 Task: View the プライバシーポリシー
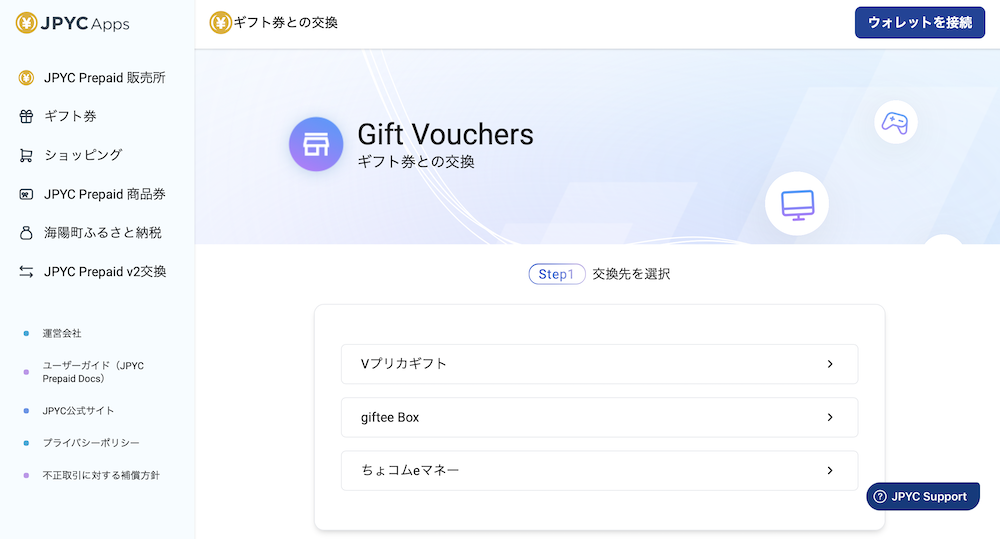(90, 443)
